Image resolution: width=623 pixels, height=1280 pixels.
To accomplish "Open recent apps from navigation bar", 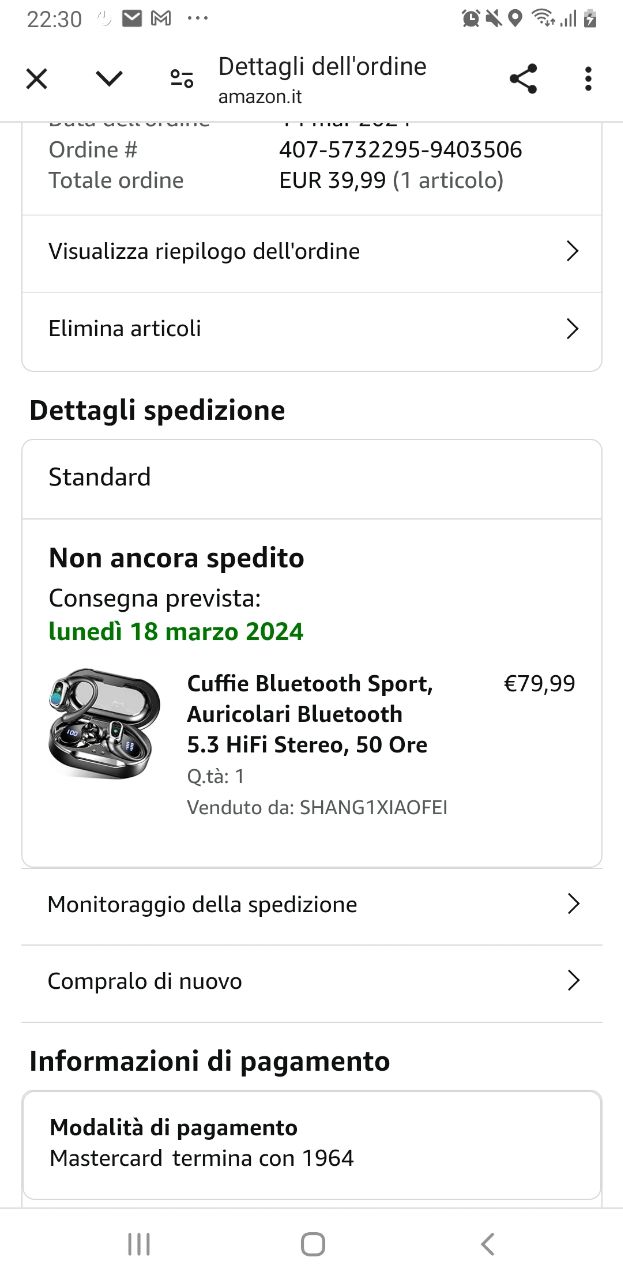I will (139, 1244).
